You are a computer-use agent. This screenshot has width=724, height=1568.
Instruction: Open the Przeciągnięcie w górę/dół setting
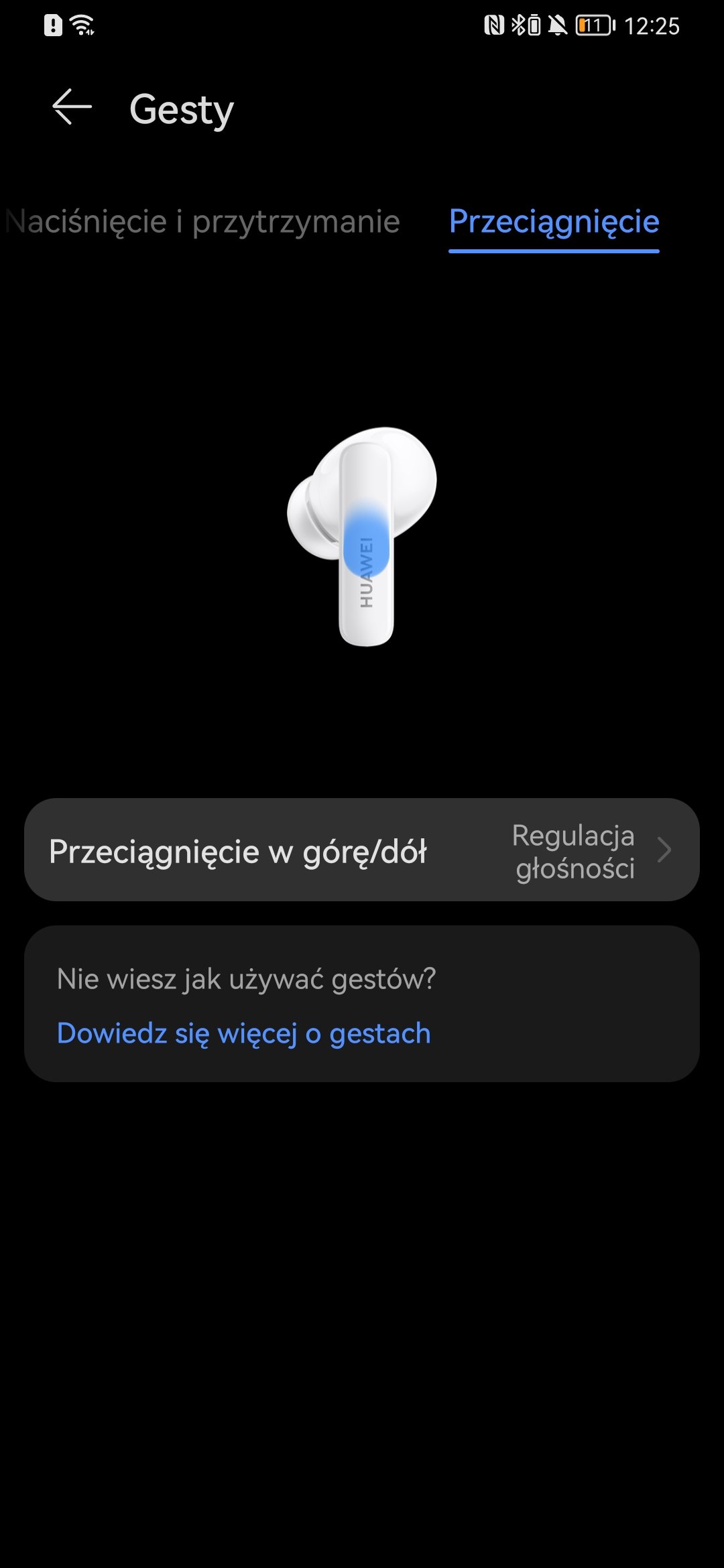(362, 850)
